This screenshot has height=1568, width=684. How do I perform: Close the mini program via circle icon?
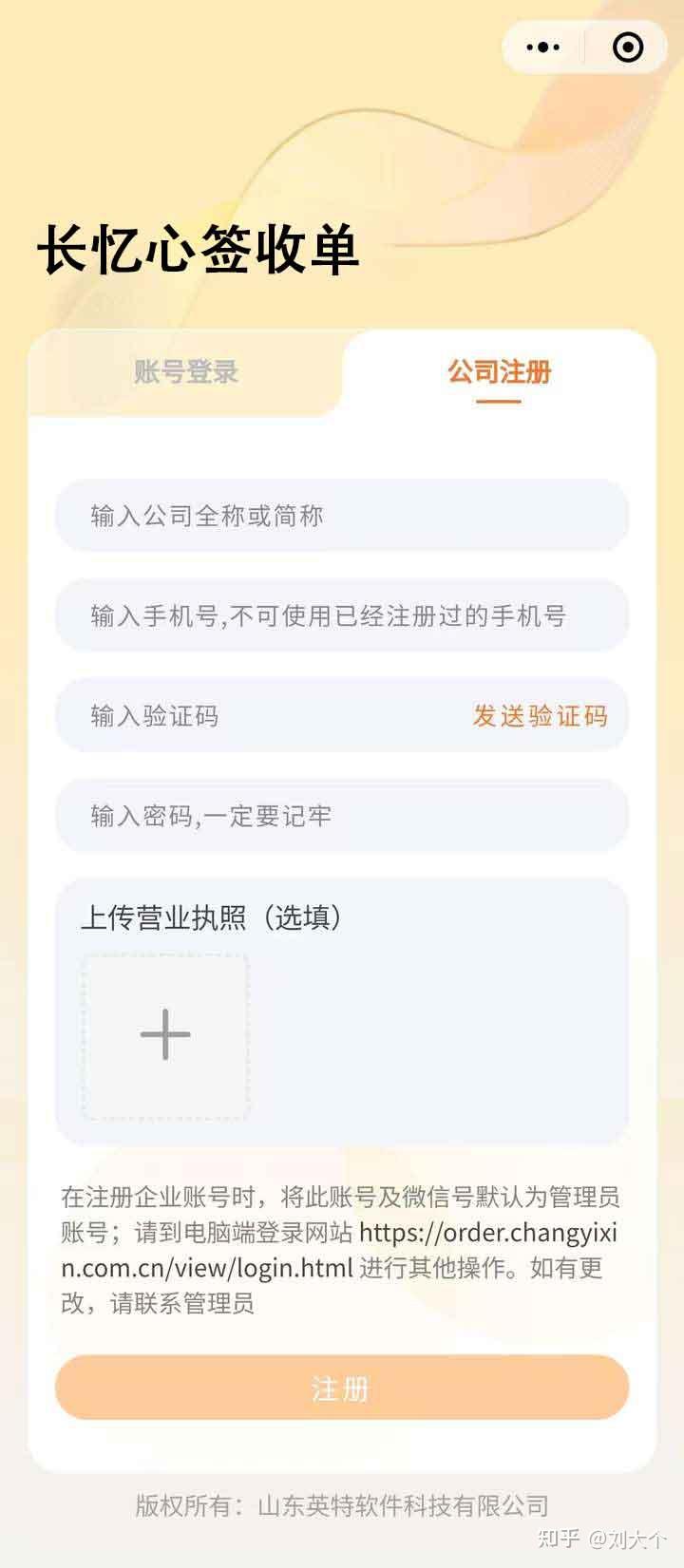point(628,47)
